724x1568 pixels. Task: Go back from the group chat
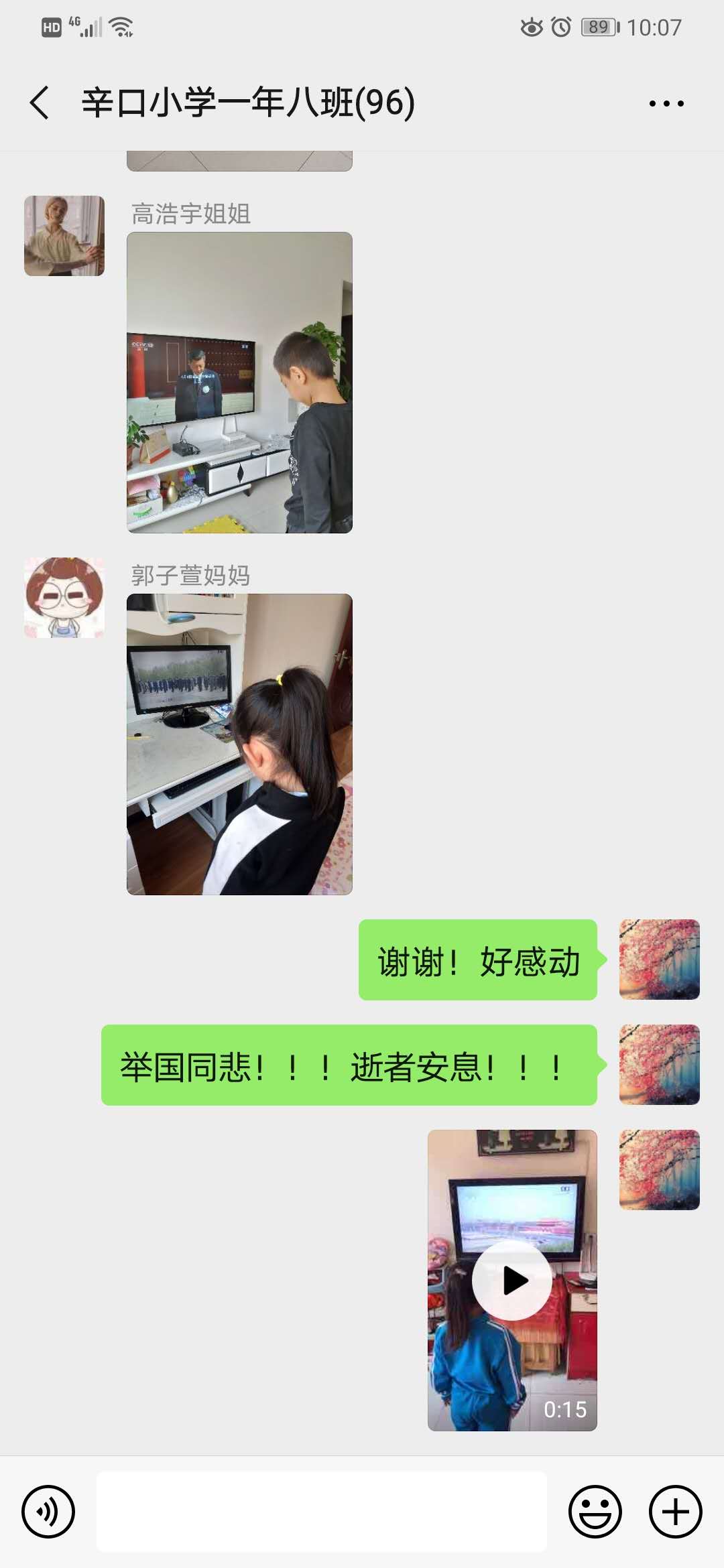40,103
